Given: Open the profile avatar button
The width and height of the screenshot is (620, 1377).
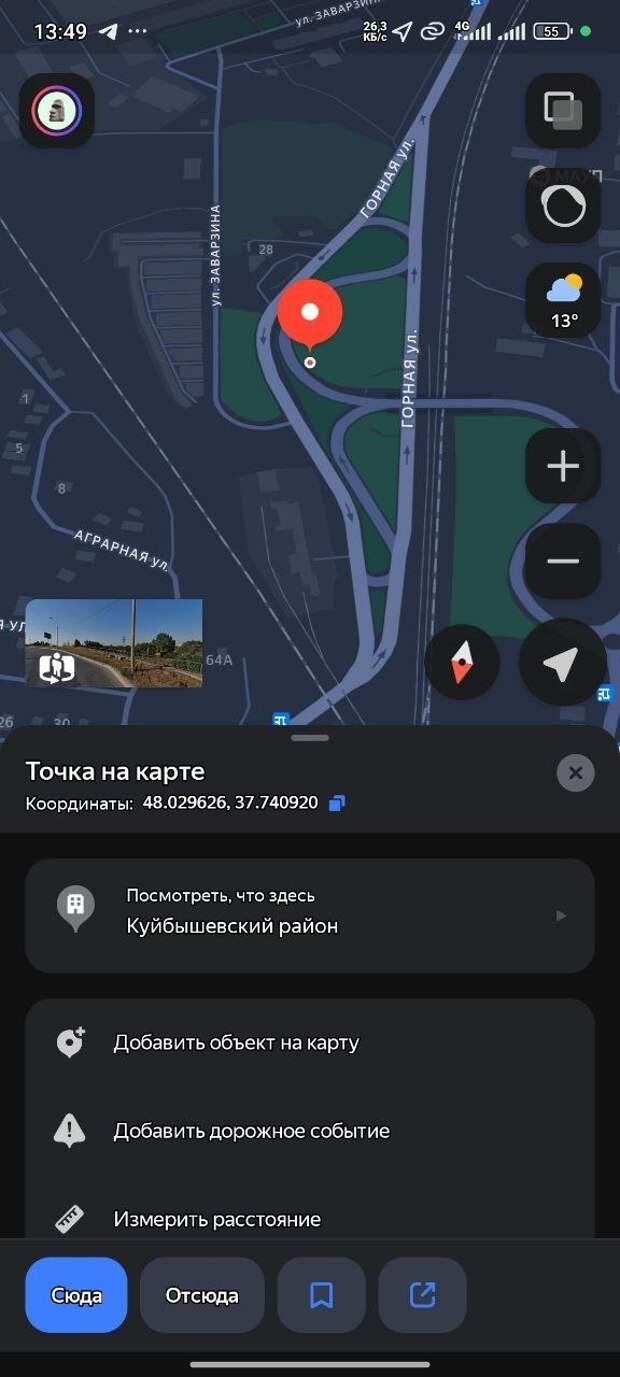Looking at the screenshot, I should coord(57,110).
